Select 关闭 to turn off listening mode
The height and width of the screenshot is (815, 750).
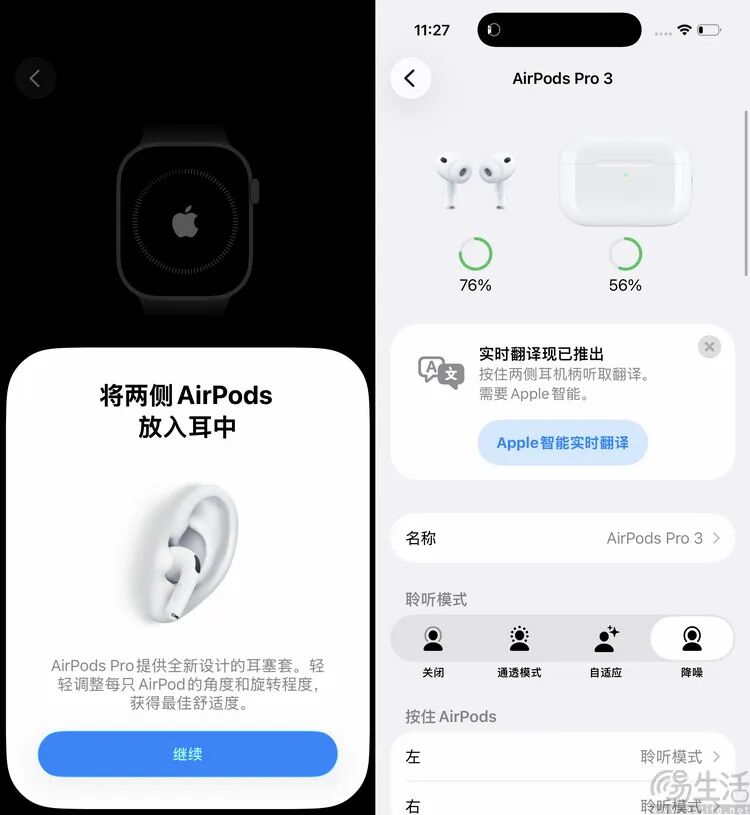(433, 638)
